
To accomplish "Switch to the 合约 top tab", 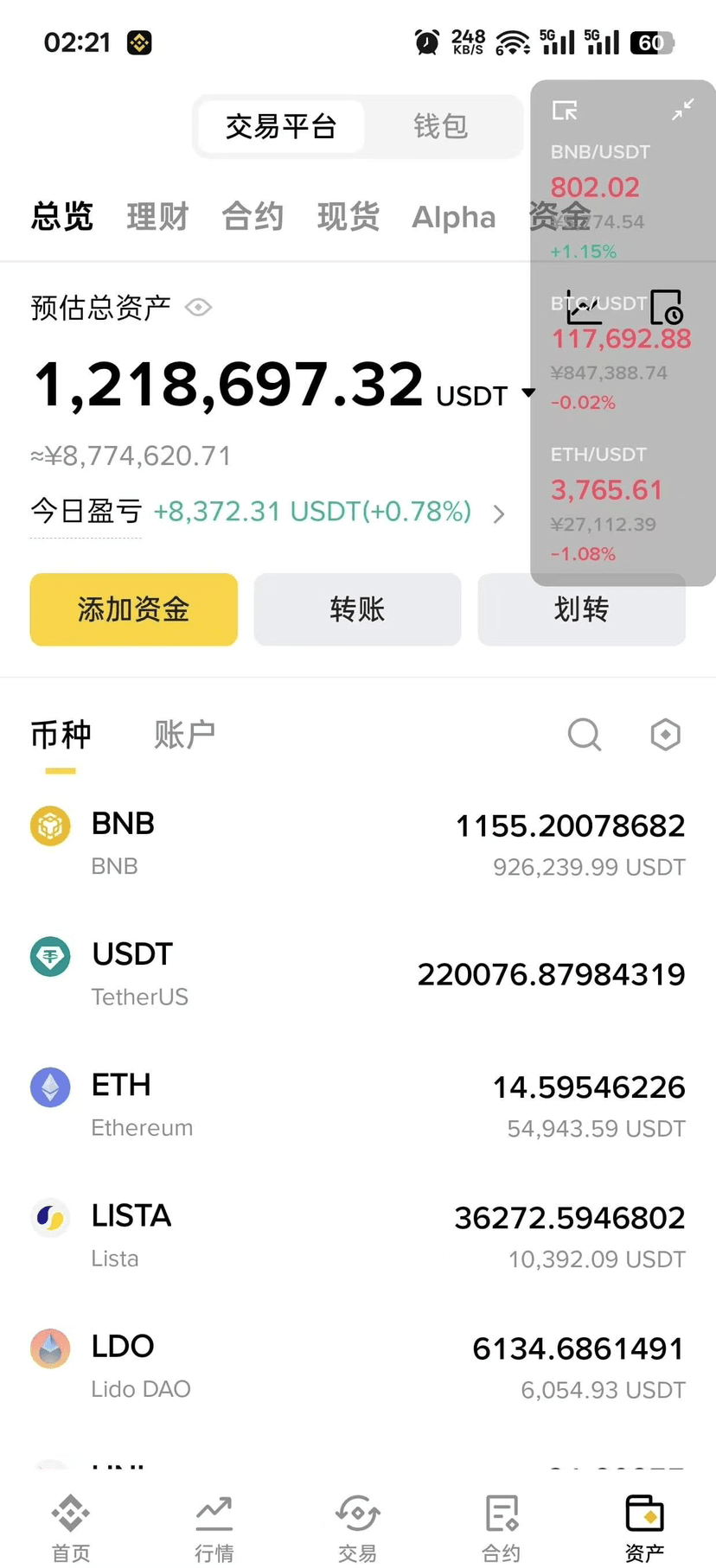I will click(x=253, y=217).
